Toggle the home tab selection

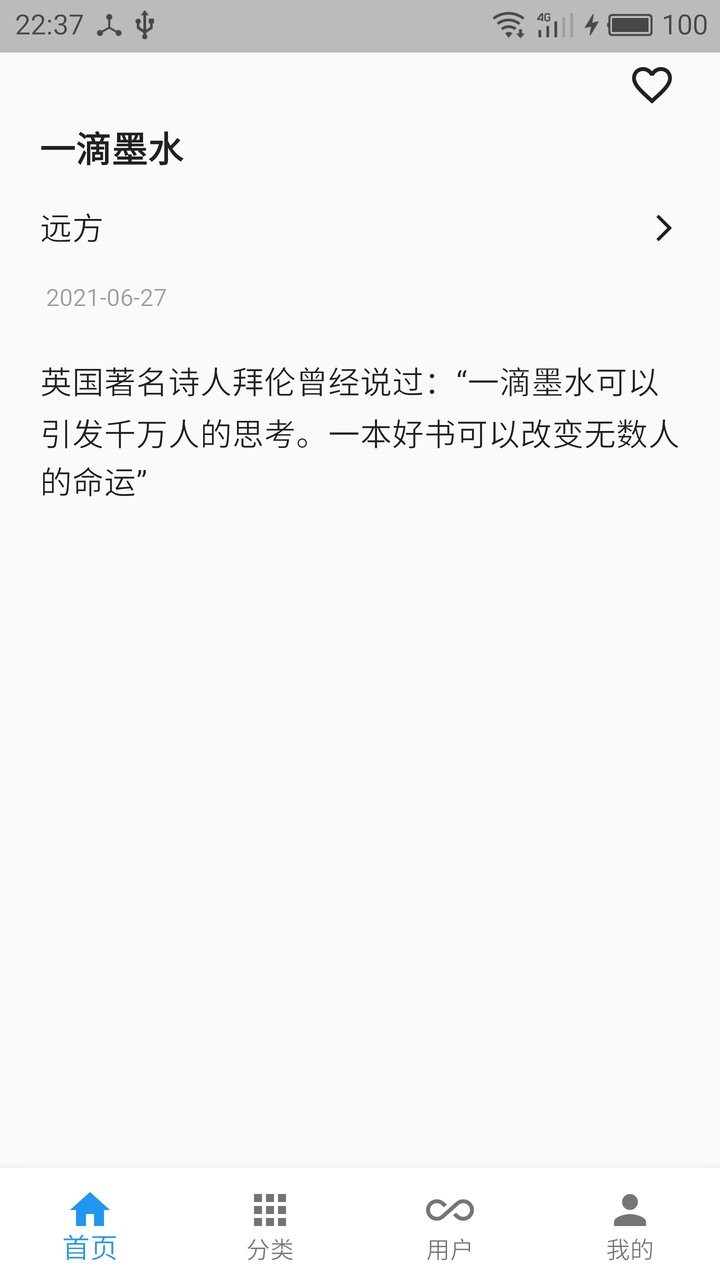[x=90, y=1222]
